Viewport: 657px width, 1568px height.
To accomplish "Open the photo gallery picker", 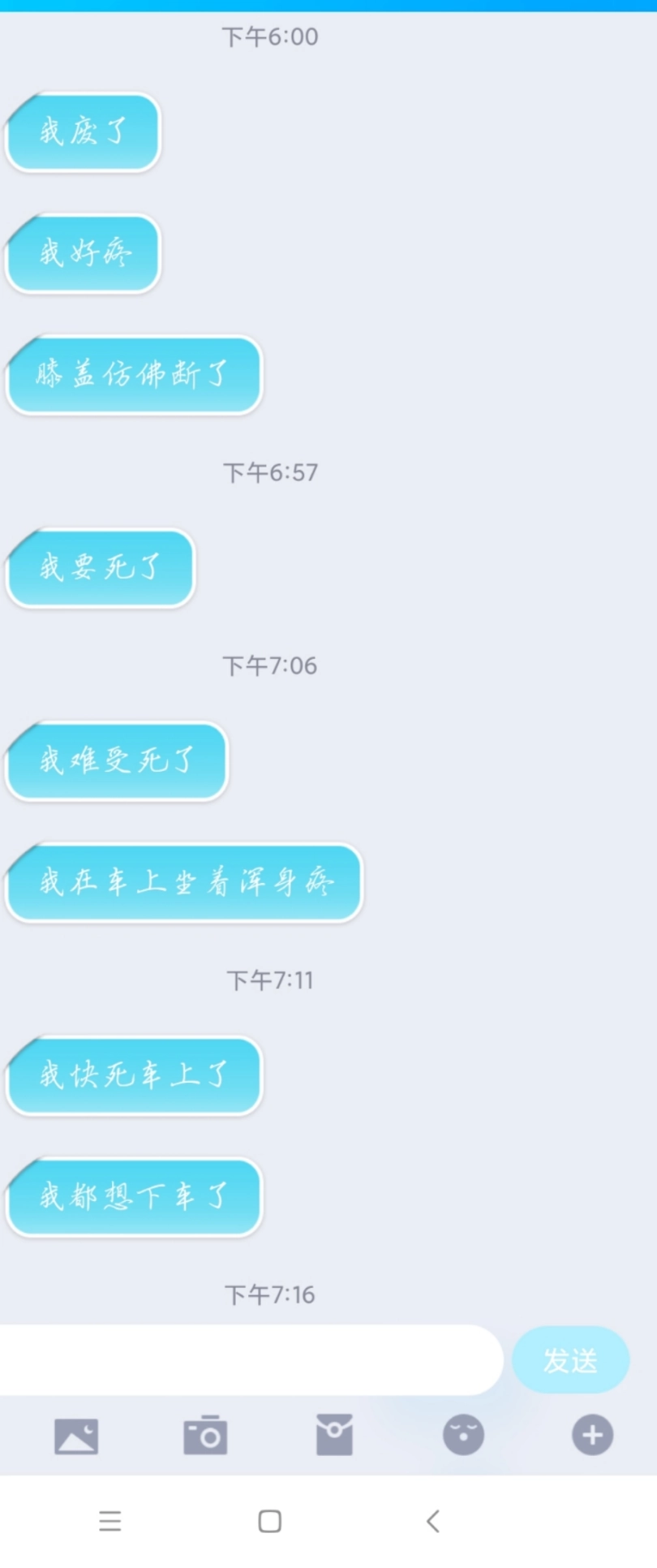I will [76, 1436].
